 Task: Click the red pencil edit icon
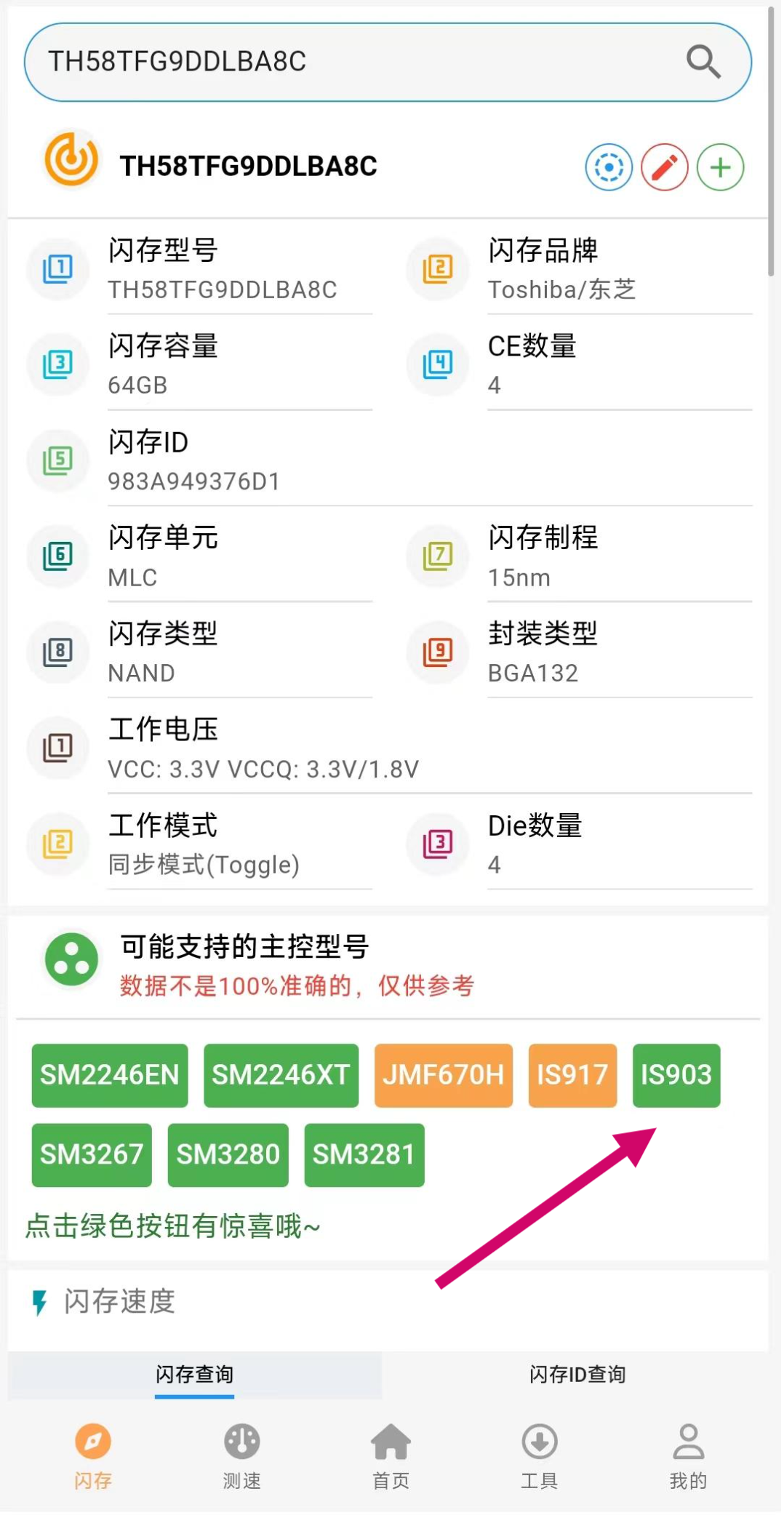(664, 167)
